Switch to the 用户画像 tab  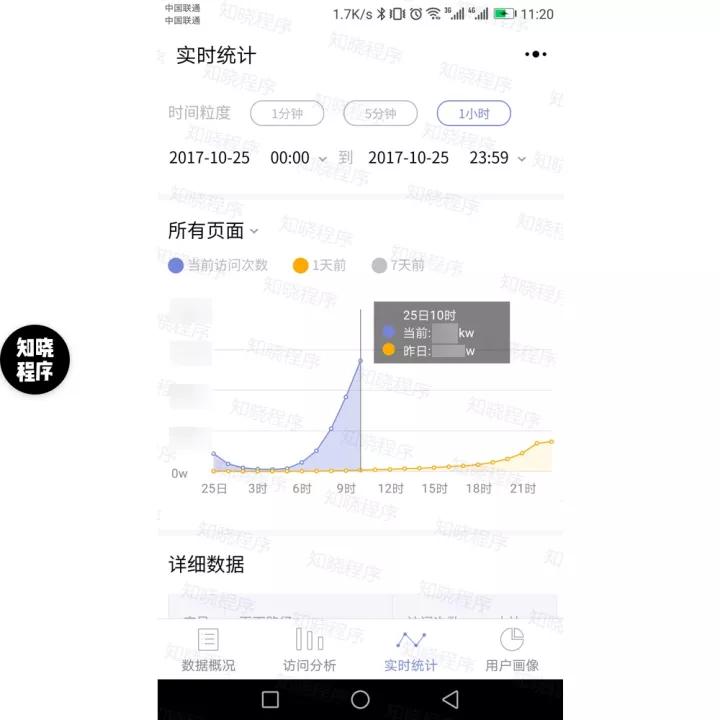click(x=512, y=650)
